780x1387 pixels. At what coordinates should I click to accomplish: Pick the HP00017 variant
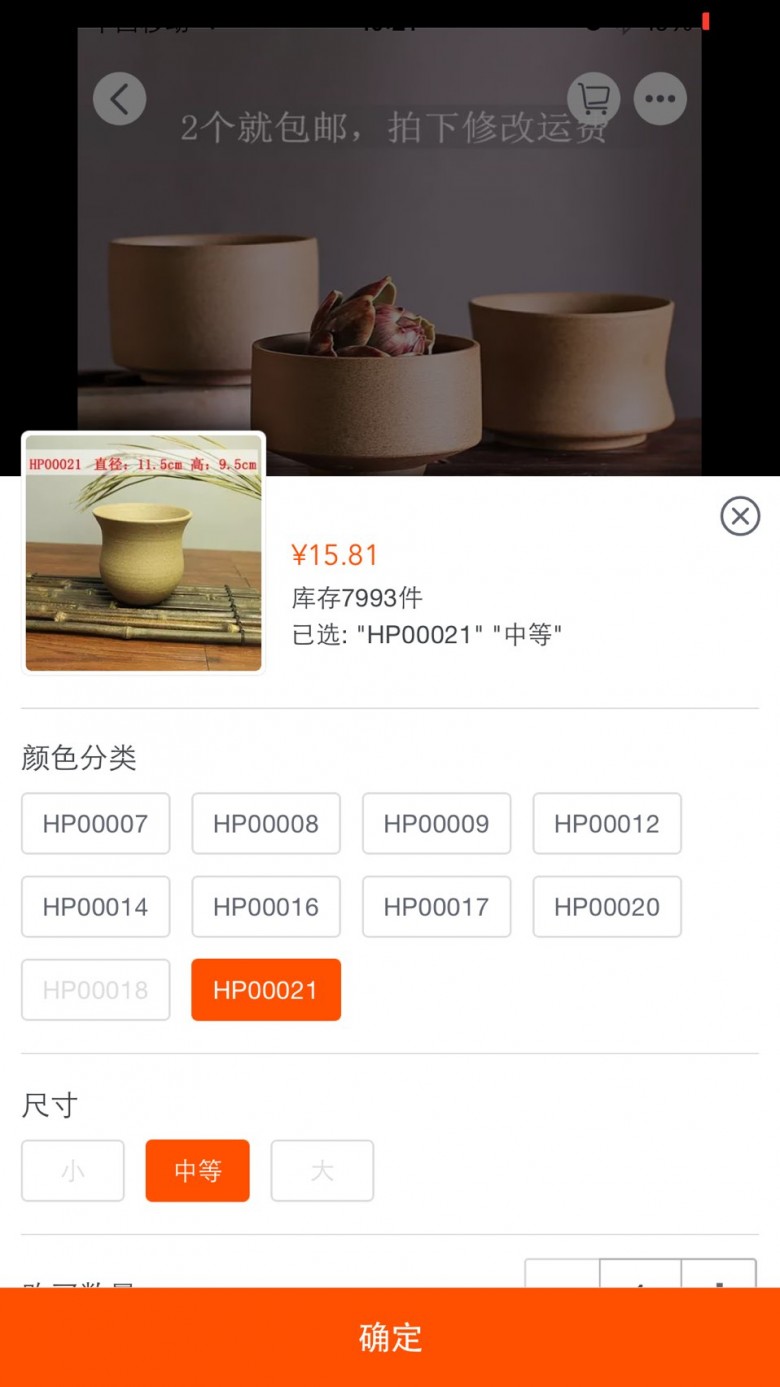(437, 906)
